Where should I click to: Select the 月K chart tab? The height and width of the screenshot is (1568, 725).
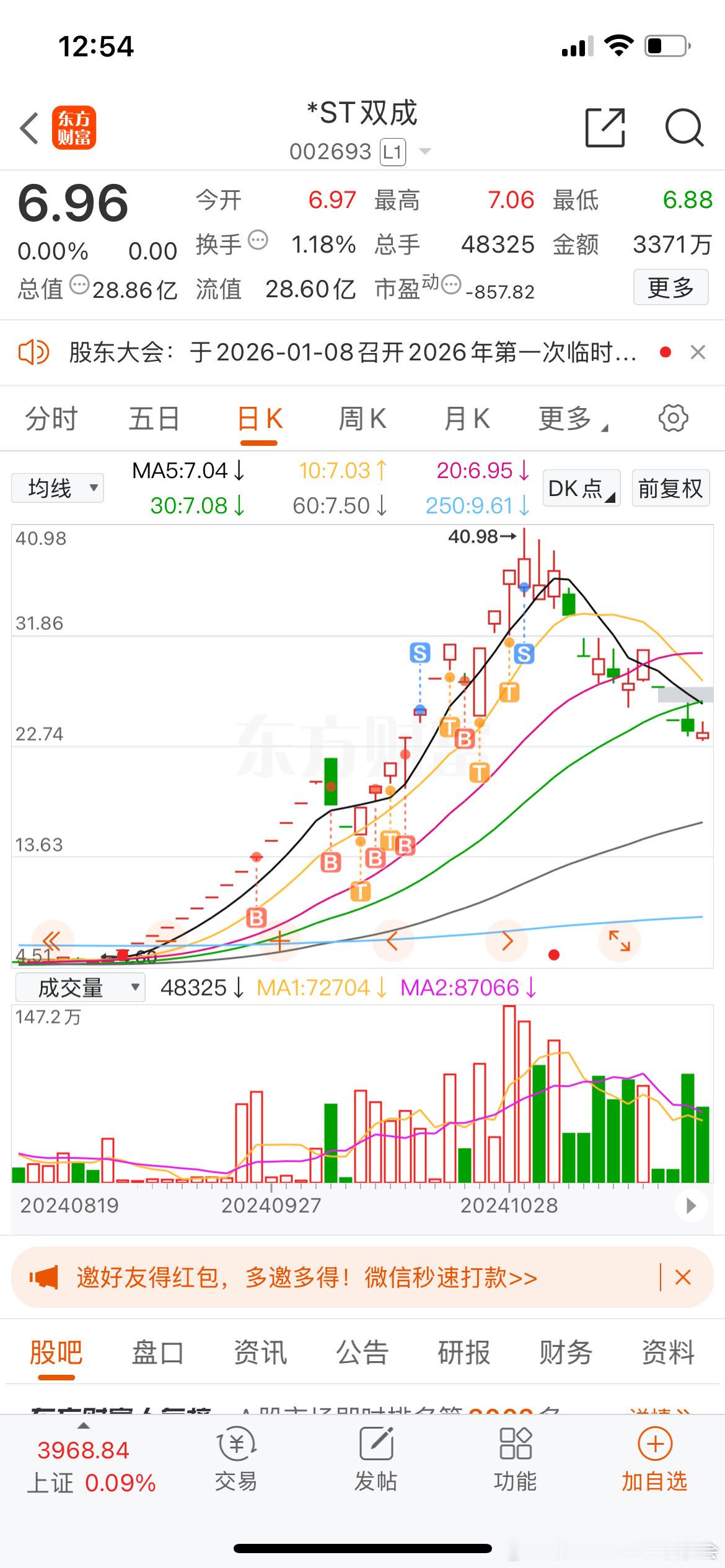tap(467, 419)
